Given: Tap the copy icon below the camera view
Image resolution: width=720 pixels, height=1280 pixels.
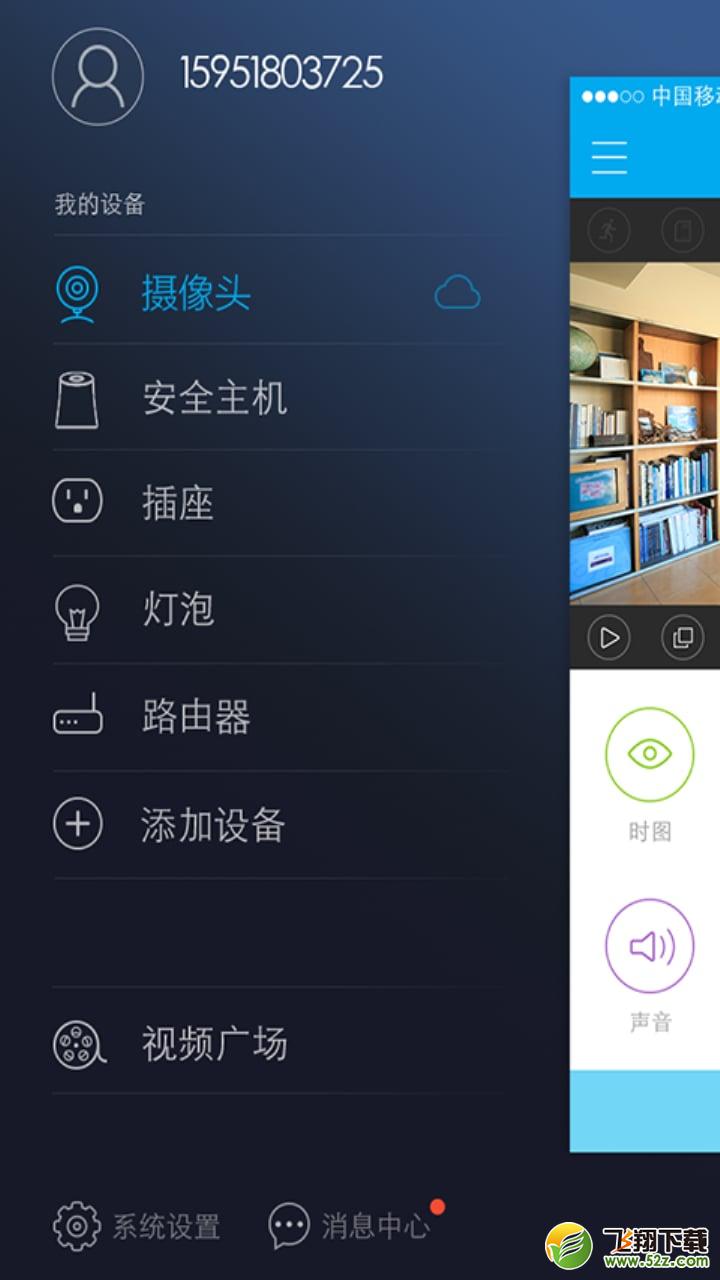Looking at the screenshot, I should coord(683,638).
